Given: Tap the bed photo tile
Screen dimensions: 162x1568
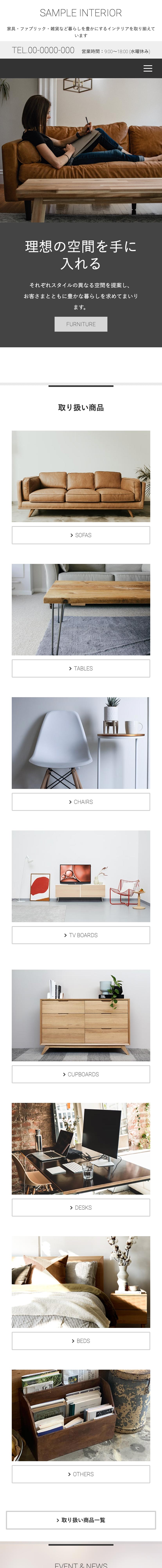Looking at the screenshot, I should point(81,1282).
